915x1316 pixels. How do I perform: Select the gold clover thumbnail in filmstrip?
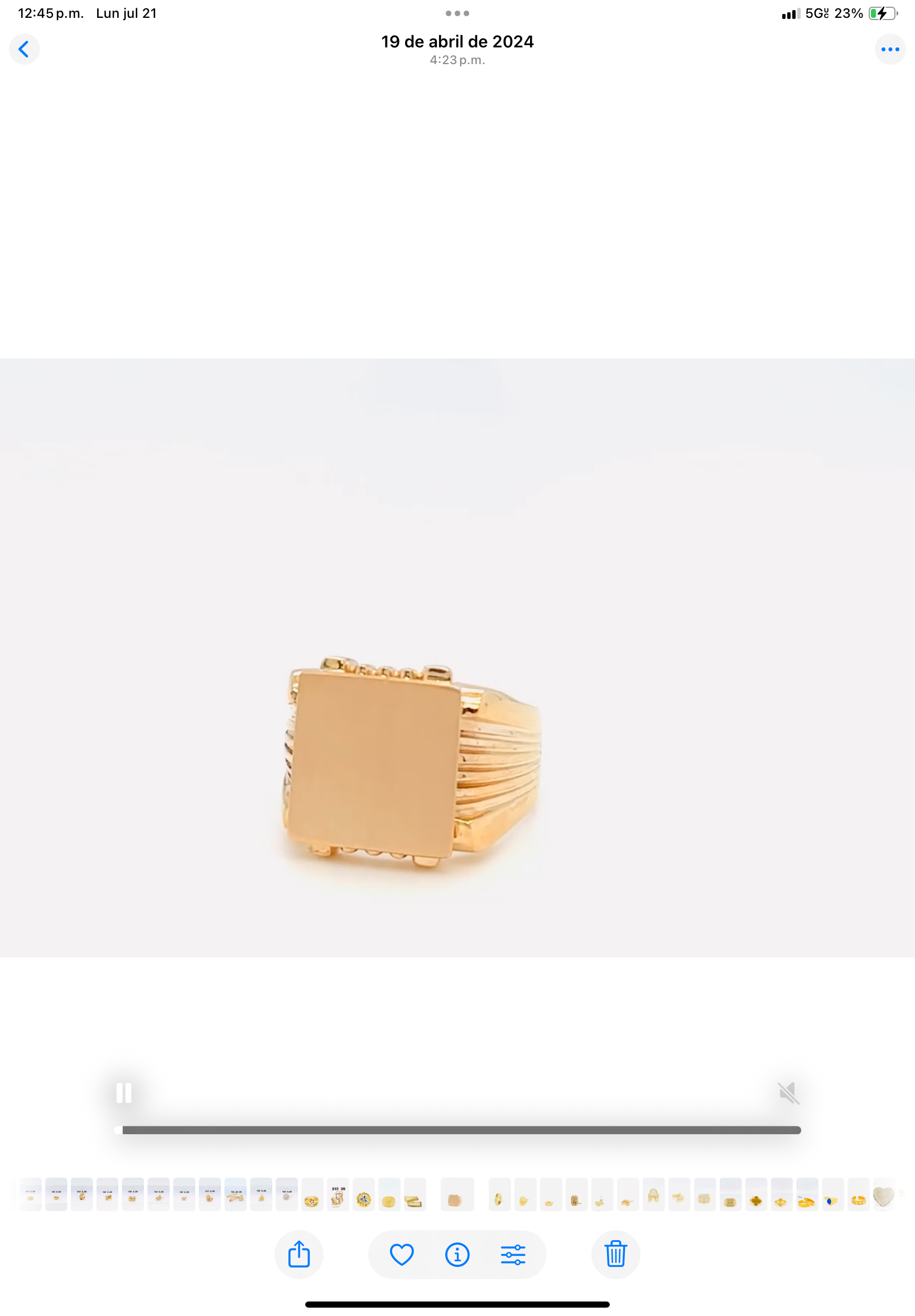[x=755, y=1194]
